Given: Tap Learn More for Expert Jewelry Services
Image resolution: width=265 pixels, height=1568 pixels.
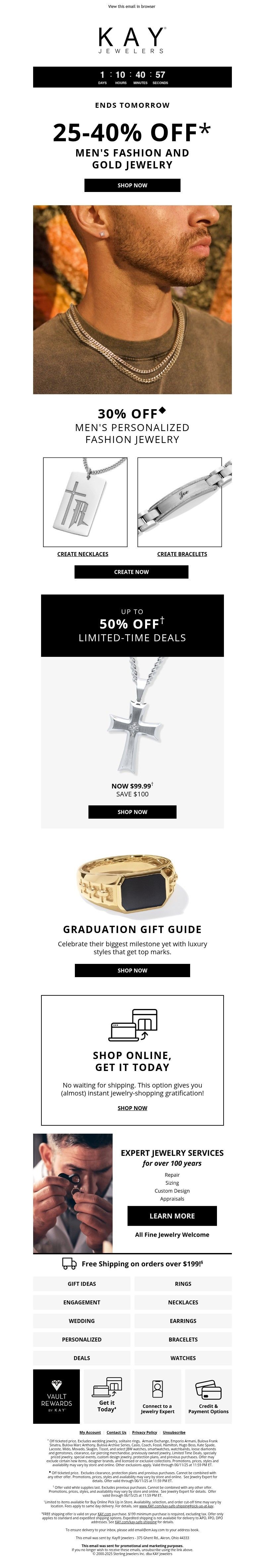Looking at the screenshot, I should (x=172, y=1216).
